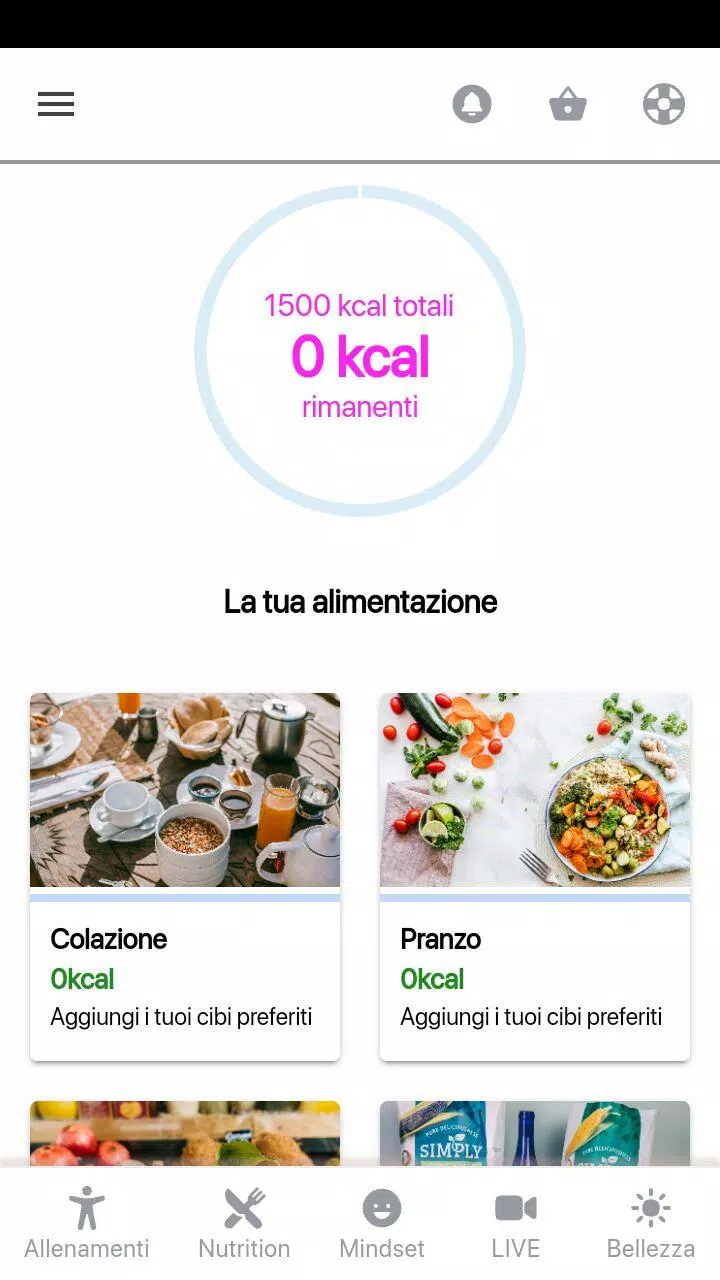Select the Mindset tab

click(382, 1224)
